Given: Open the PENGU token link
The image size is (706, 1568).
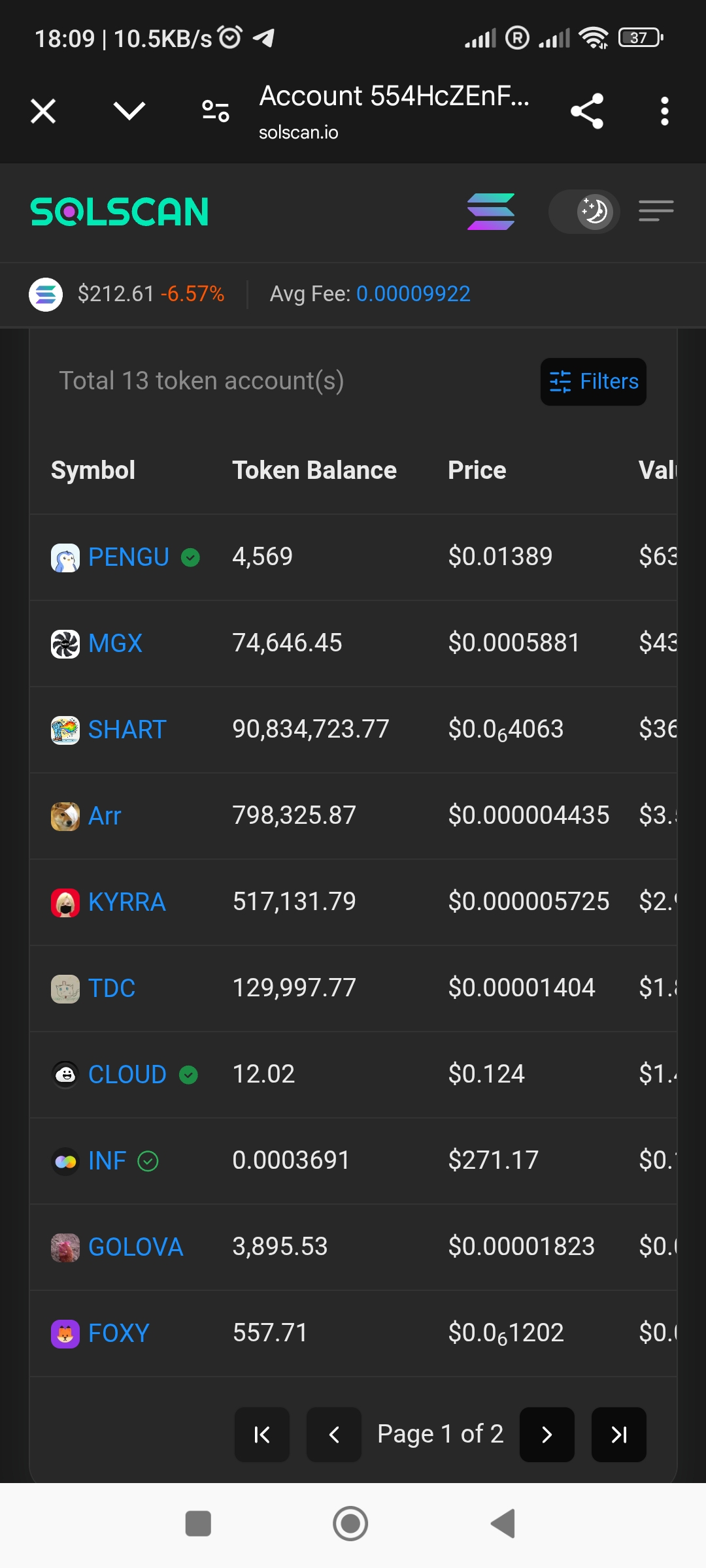Looking at the screenshot, I should 129,557.
